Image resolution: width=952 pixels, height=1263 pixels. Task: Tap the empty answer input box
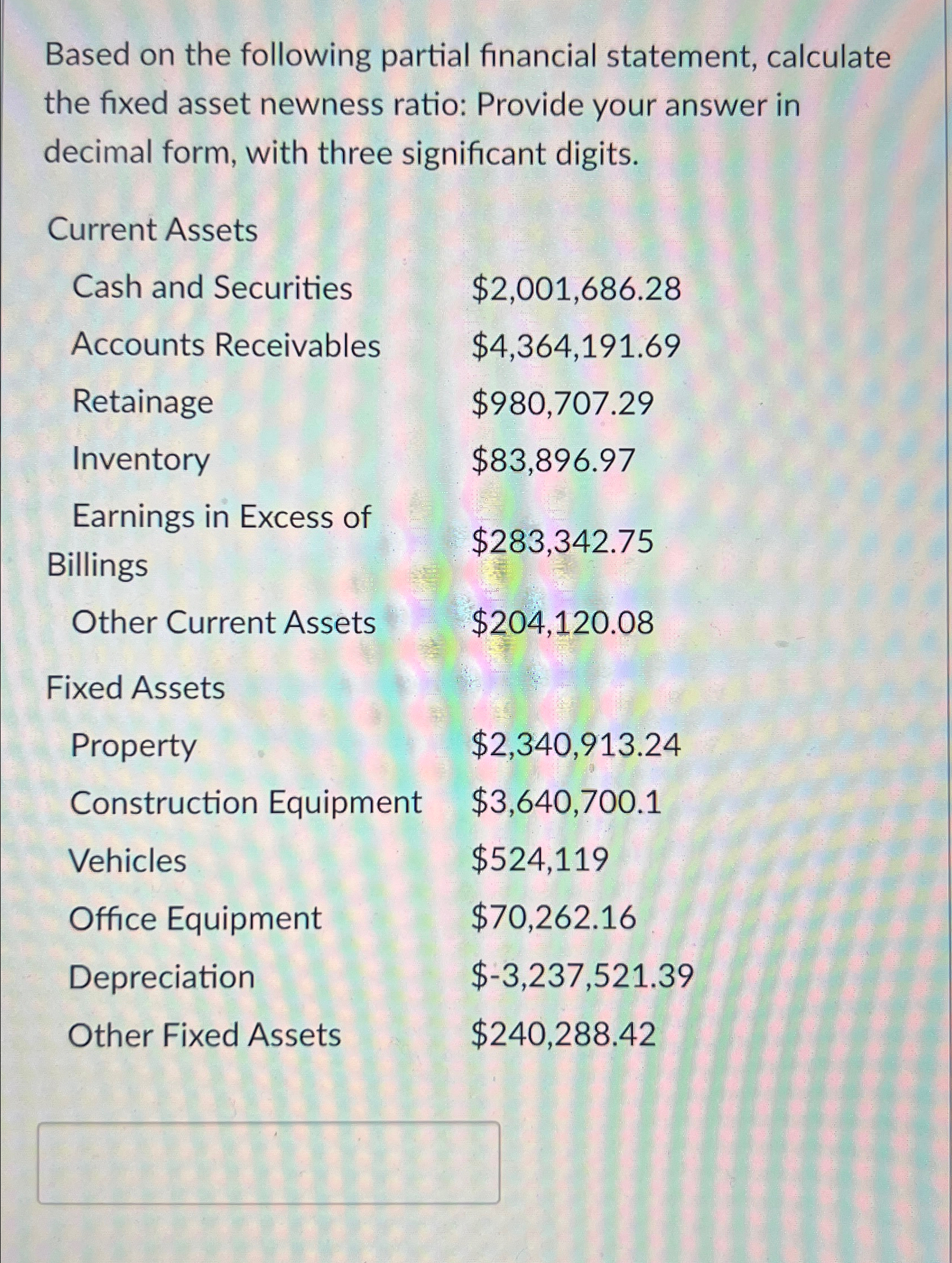[269, 1163]
